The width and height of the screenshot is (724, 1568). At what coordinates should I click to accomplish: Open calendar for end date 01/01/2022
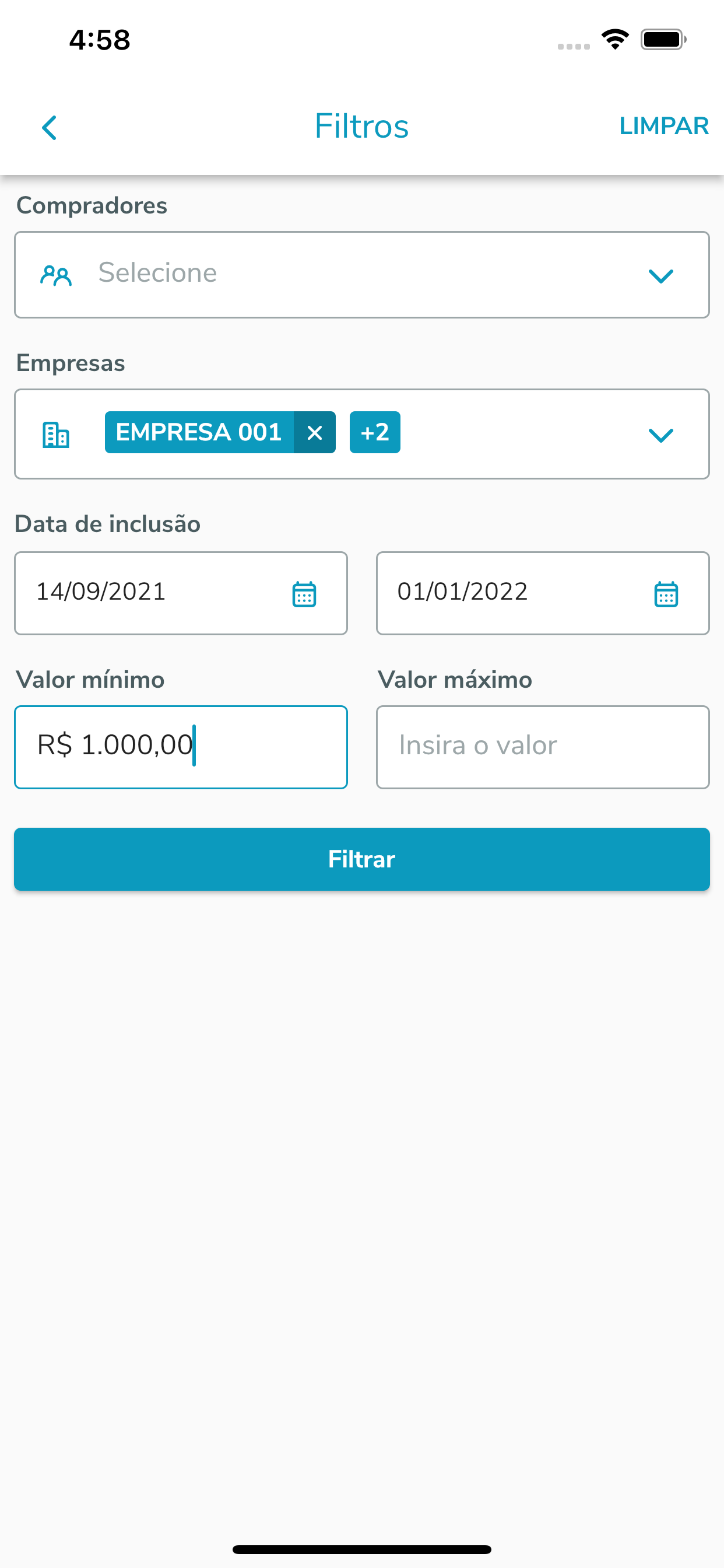point(666,594)
